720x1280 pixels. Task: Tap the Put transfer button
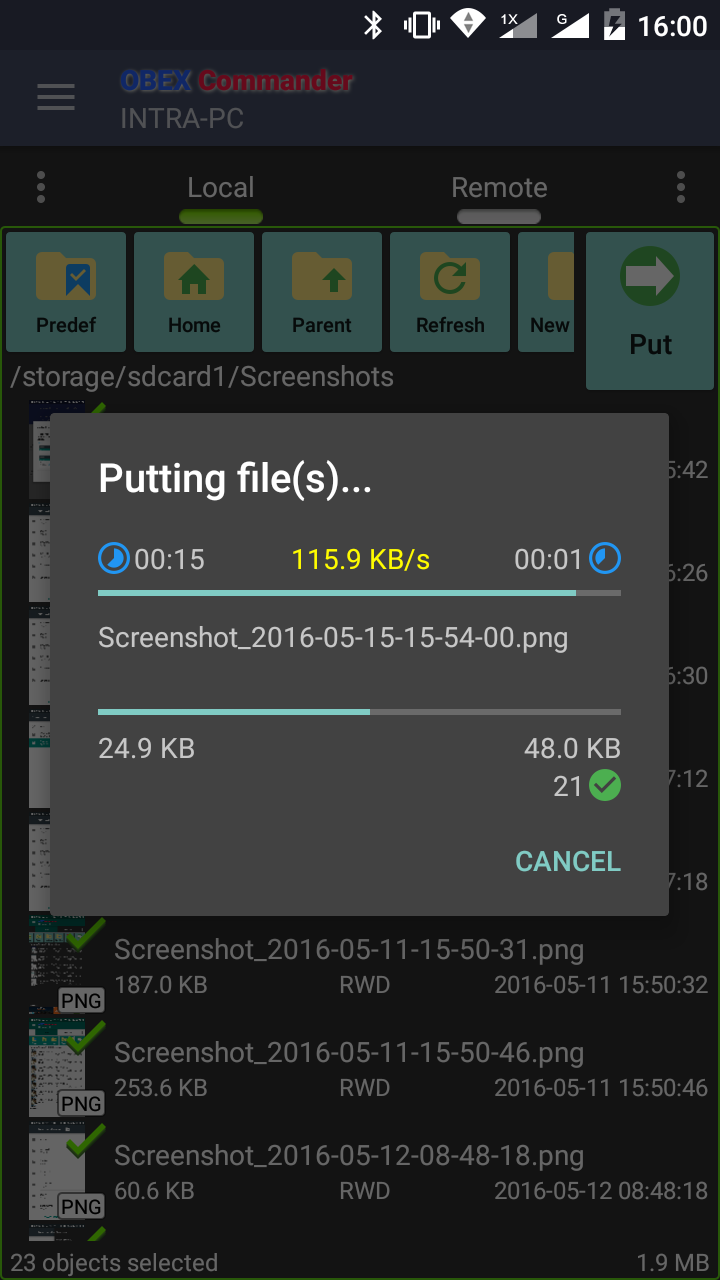(650, 310)
